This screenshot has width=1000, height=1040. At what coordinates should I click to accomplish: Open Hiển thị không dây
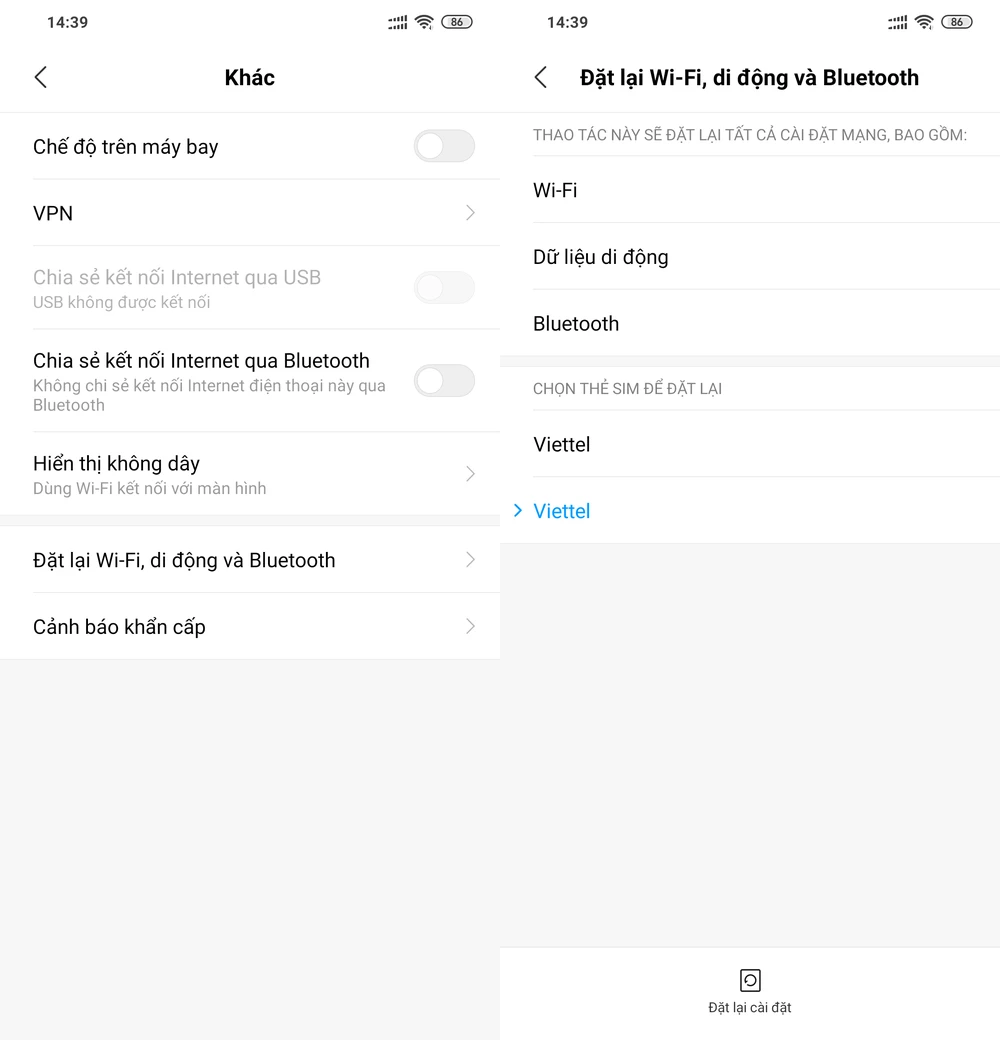[250, 474]
